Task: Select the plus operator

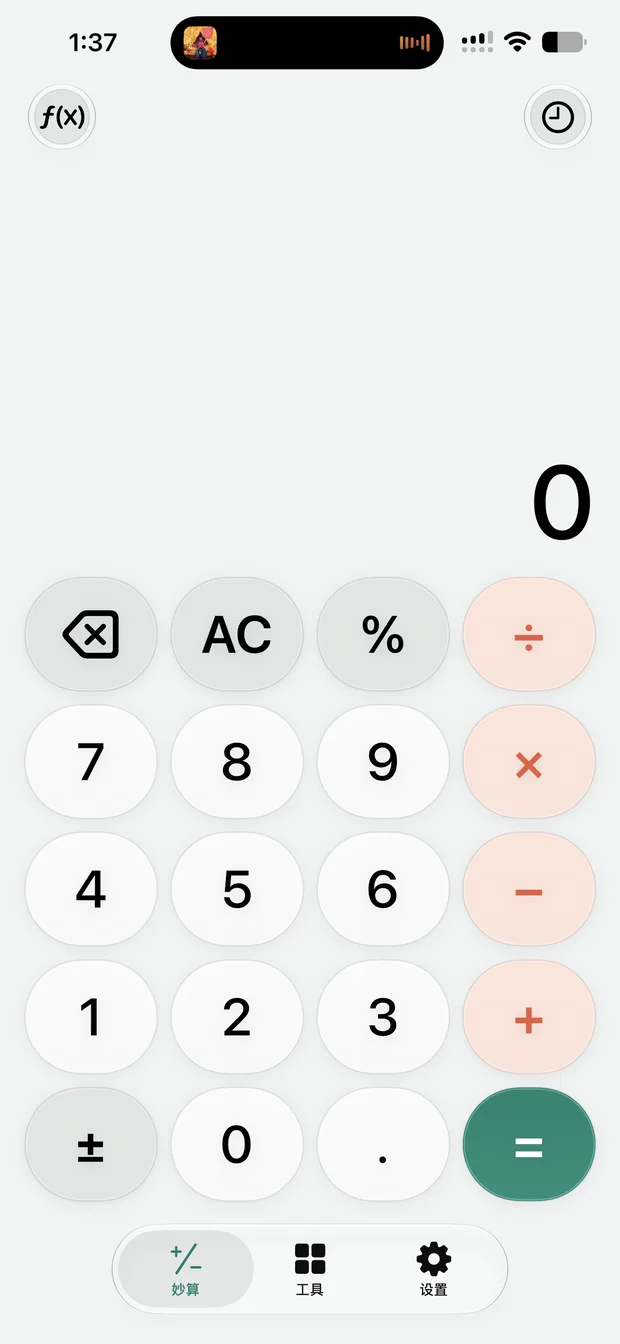Action: (529, 1018)
